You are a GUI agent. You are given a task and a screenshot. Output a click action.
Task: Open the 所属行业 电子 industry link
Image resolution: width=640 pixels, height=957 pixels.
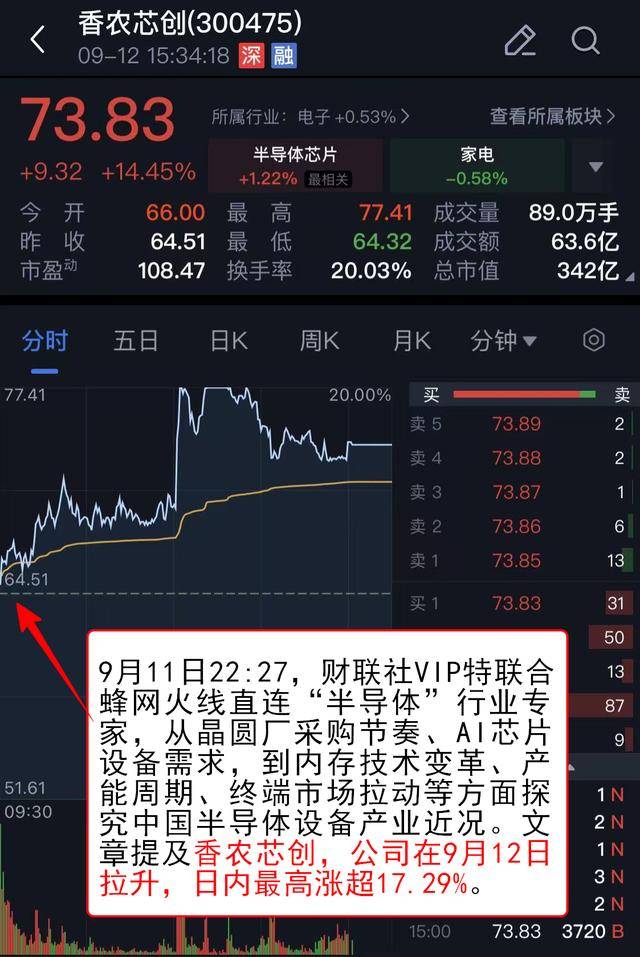pyautogui.click(x=310, y=117)
